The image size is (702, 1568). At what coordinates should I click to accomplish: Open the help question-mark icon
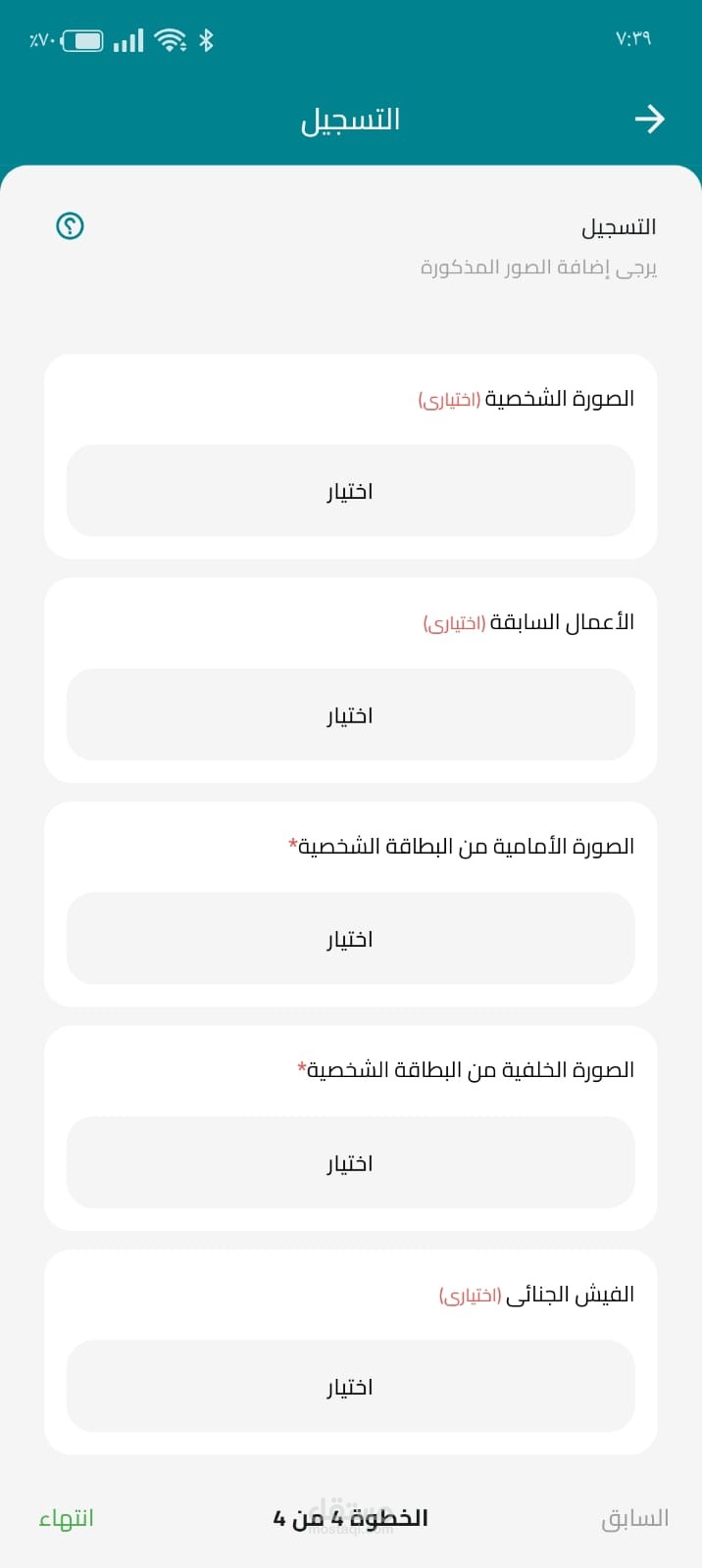pos(70,226)
